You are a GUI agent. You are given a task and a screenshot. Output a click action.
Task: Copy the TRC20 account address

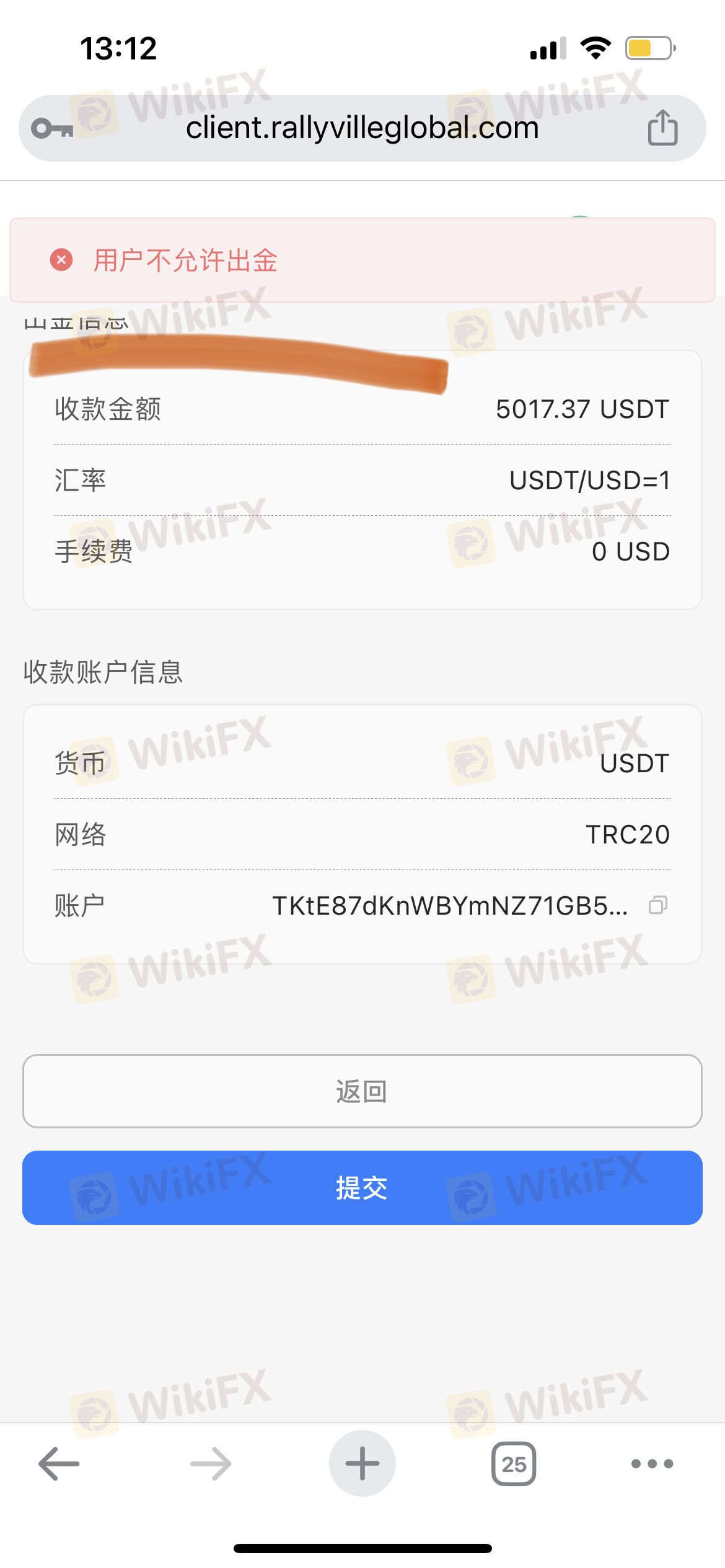(657, 905)
